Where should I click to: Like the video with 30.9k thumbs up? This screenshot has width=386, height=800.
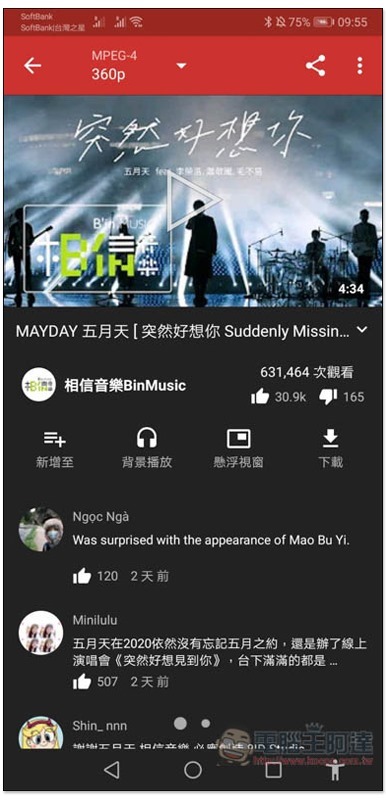[278, 396]
